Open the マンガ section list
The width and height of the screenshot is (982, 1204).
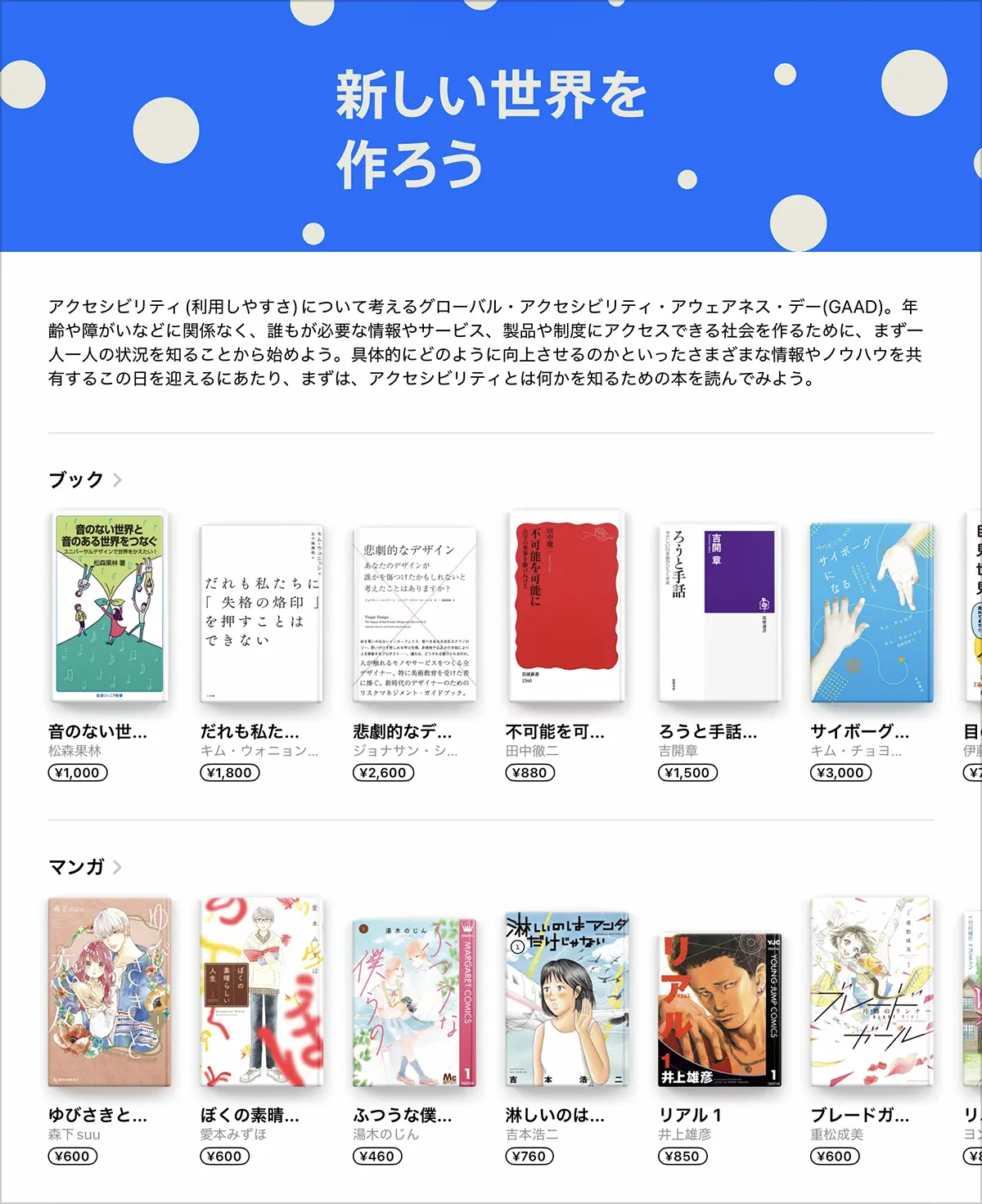85,866
